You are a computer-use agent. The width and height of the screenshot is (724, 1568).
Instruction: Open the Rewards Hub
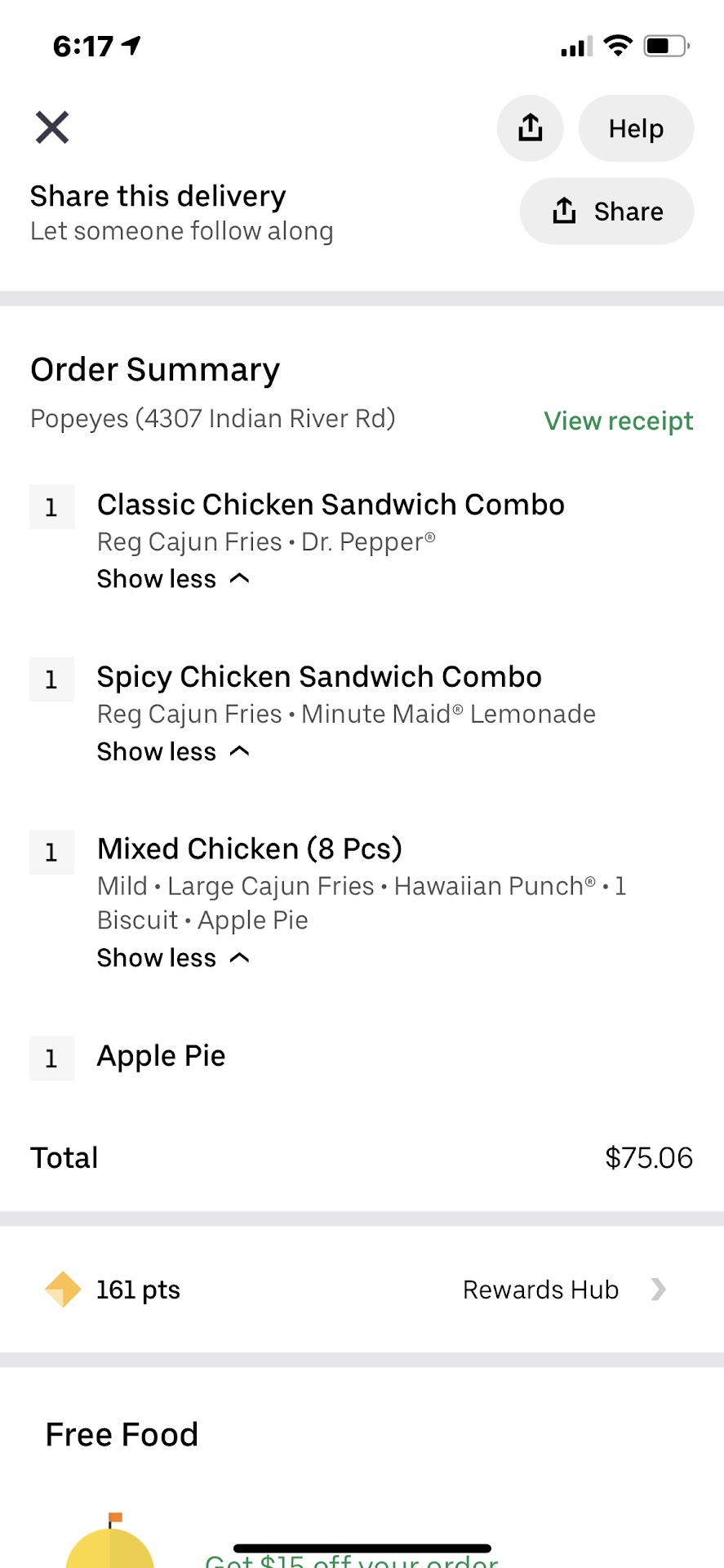pos(563,1290)
